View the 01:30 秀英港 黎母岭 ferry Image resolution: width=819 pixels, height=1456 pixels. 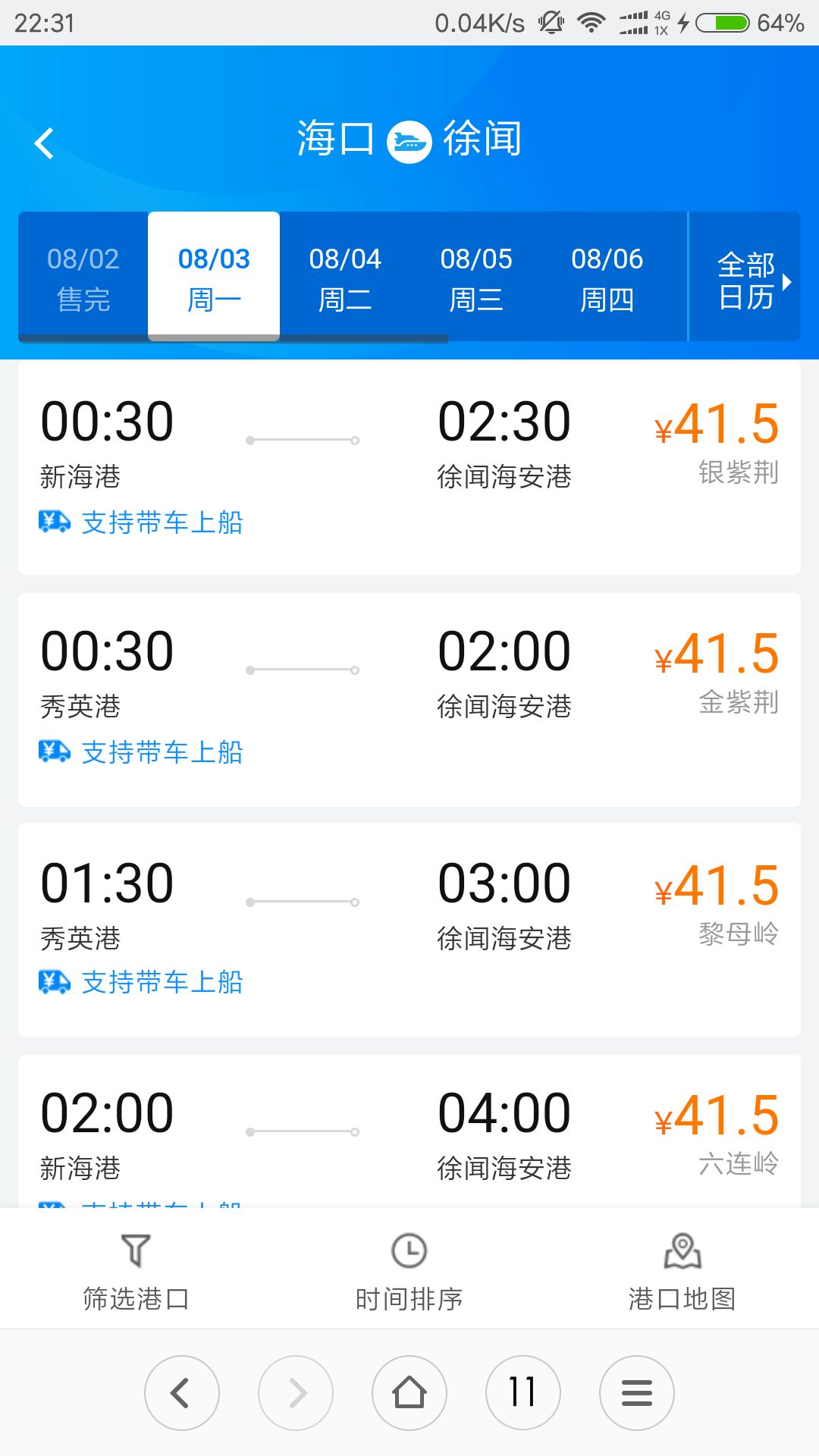(x=409, y=930)
